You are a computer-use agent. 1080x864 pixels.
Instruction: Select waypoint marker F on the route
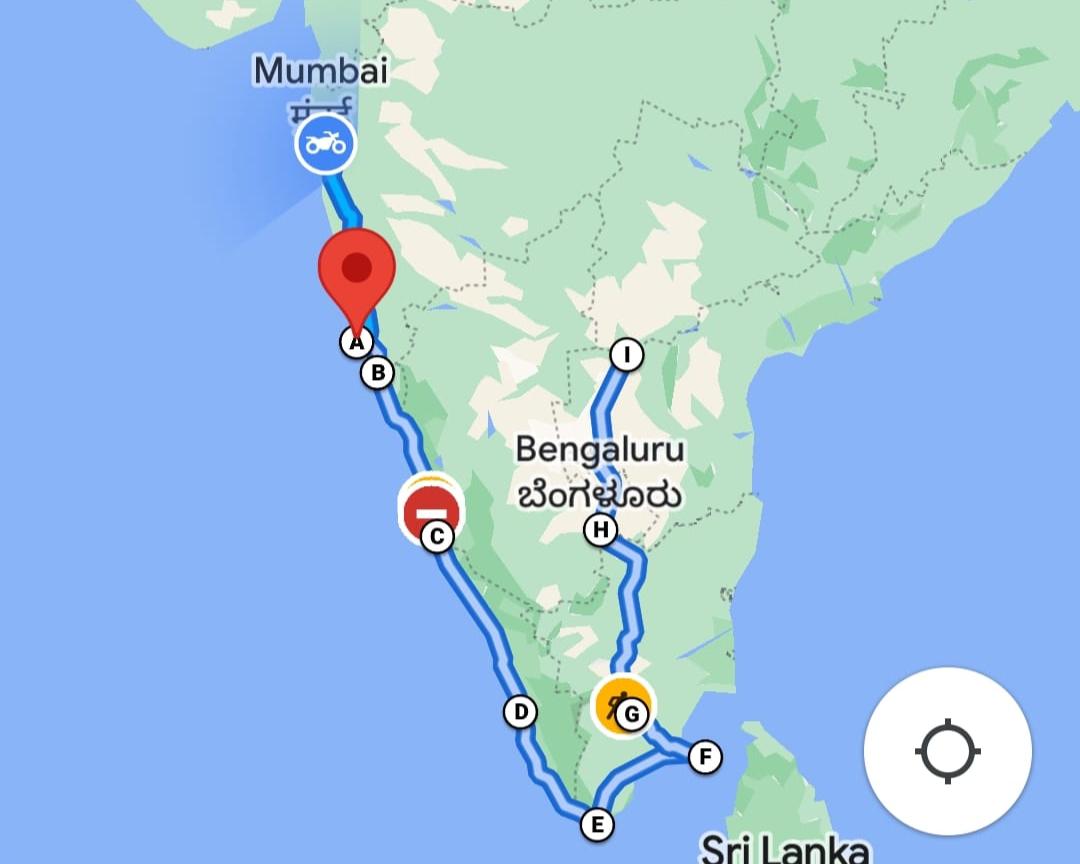tap(705, 757)
